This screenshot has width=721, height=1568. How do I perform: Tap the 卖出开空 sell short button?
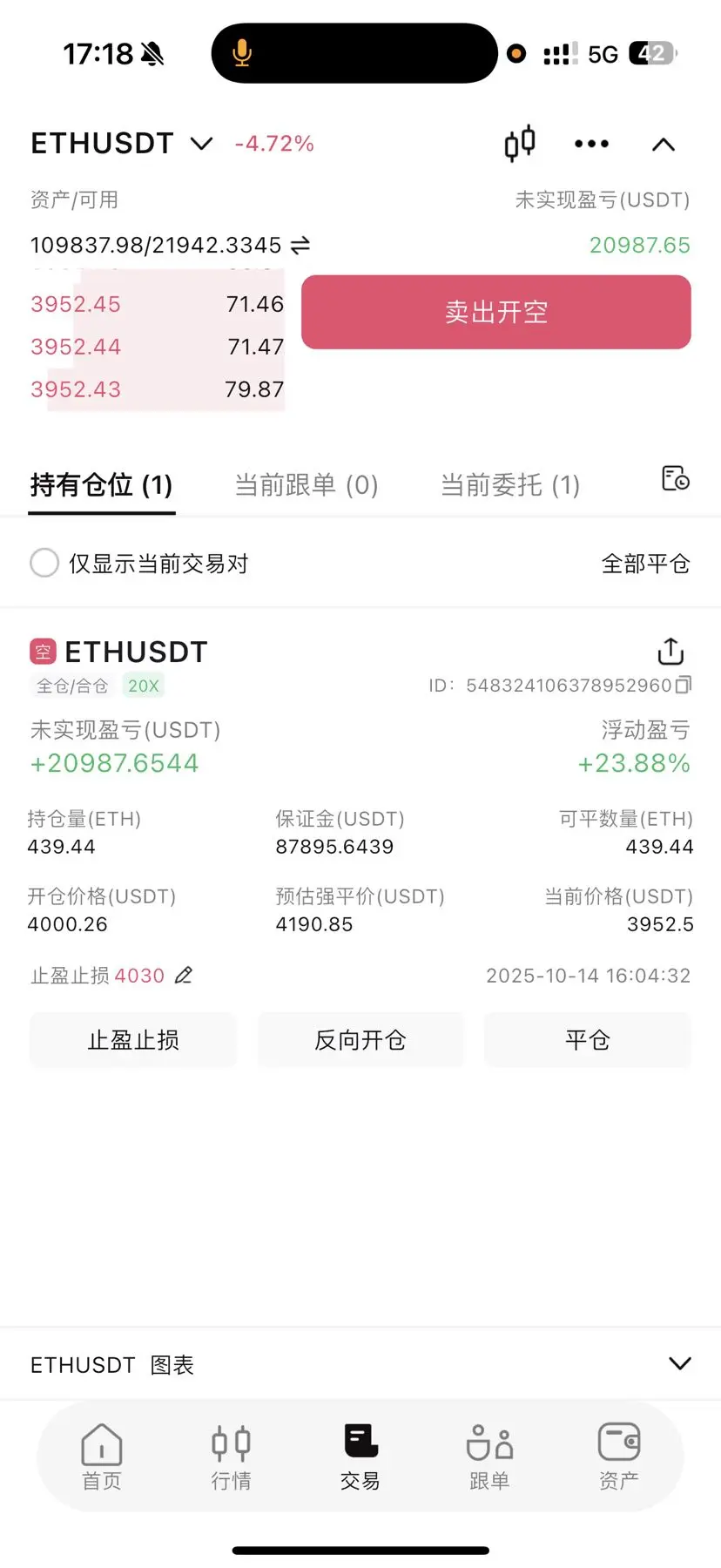496,312
